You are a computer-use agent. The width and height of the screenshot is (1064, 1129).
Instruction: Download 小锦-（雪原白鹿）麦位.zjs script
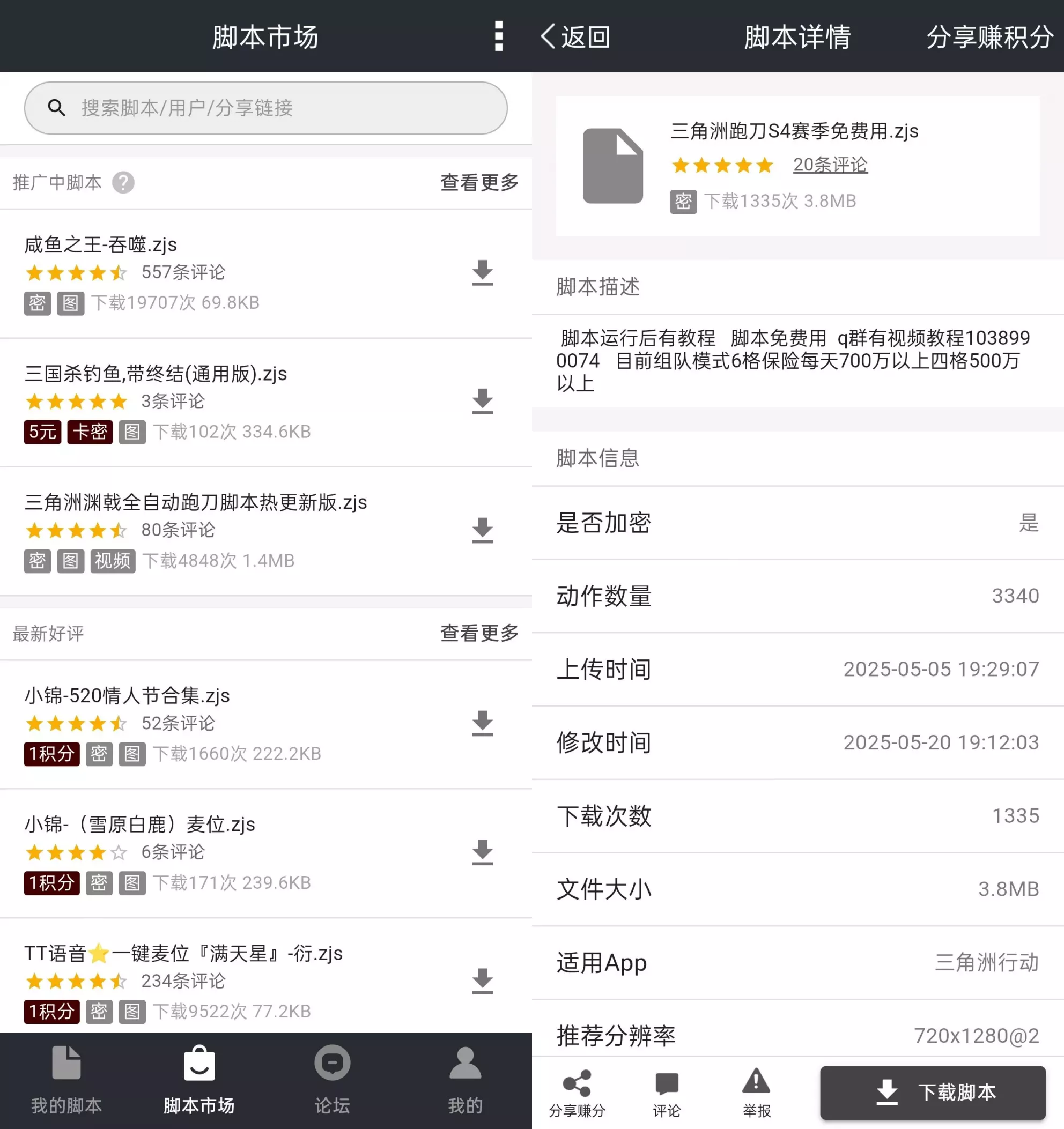482,852
